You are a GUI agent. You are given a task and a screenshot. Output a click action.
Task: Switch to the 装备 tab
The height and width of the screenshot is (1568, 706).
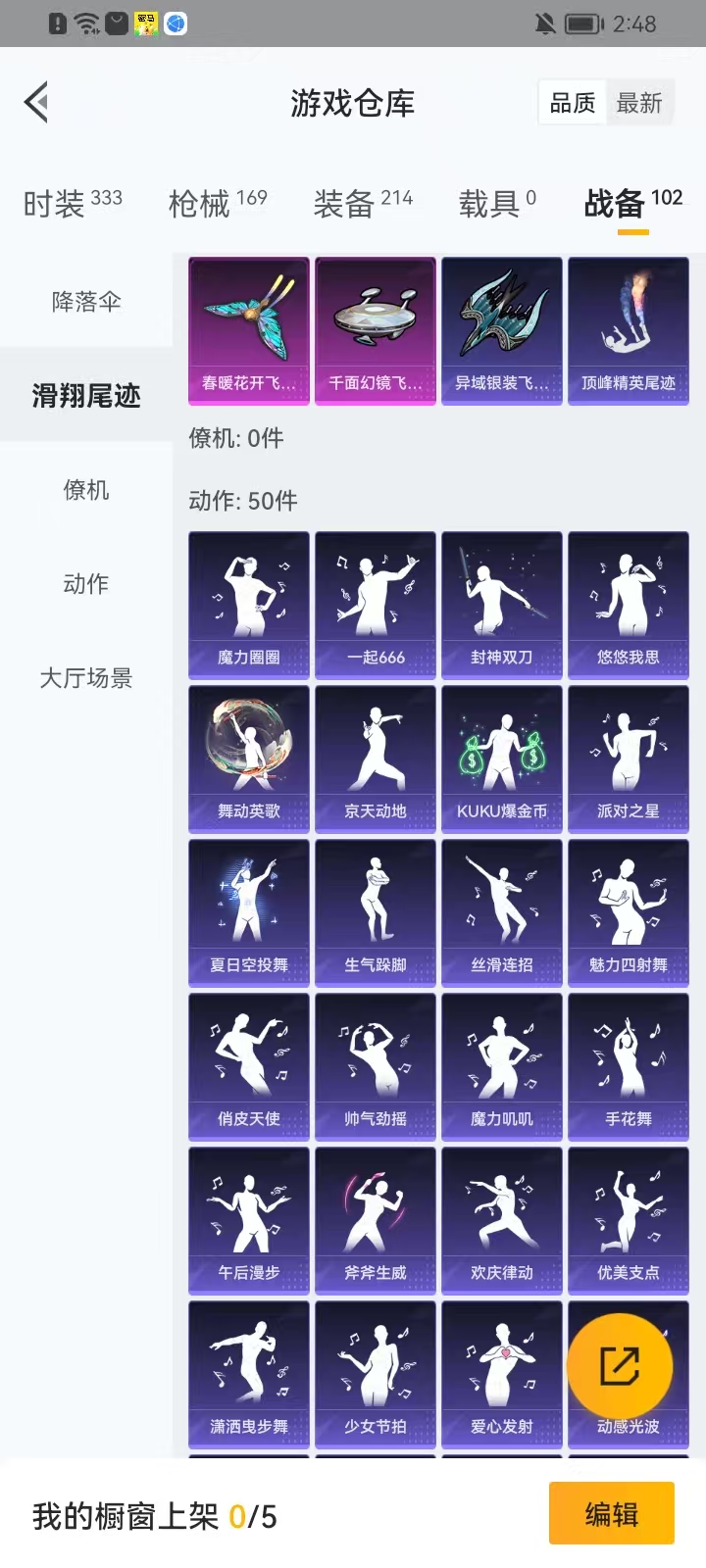[363, 203]
